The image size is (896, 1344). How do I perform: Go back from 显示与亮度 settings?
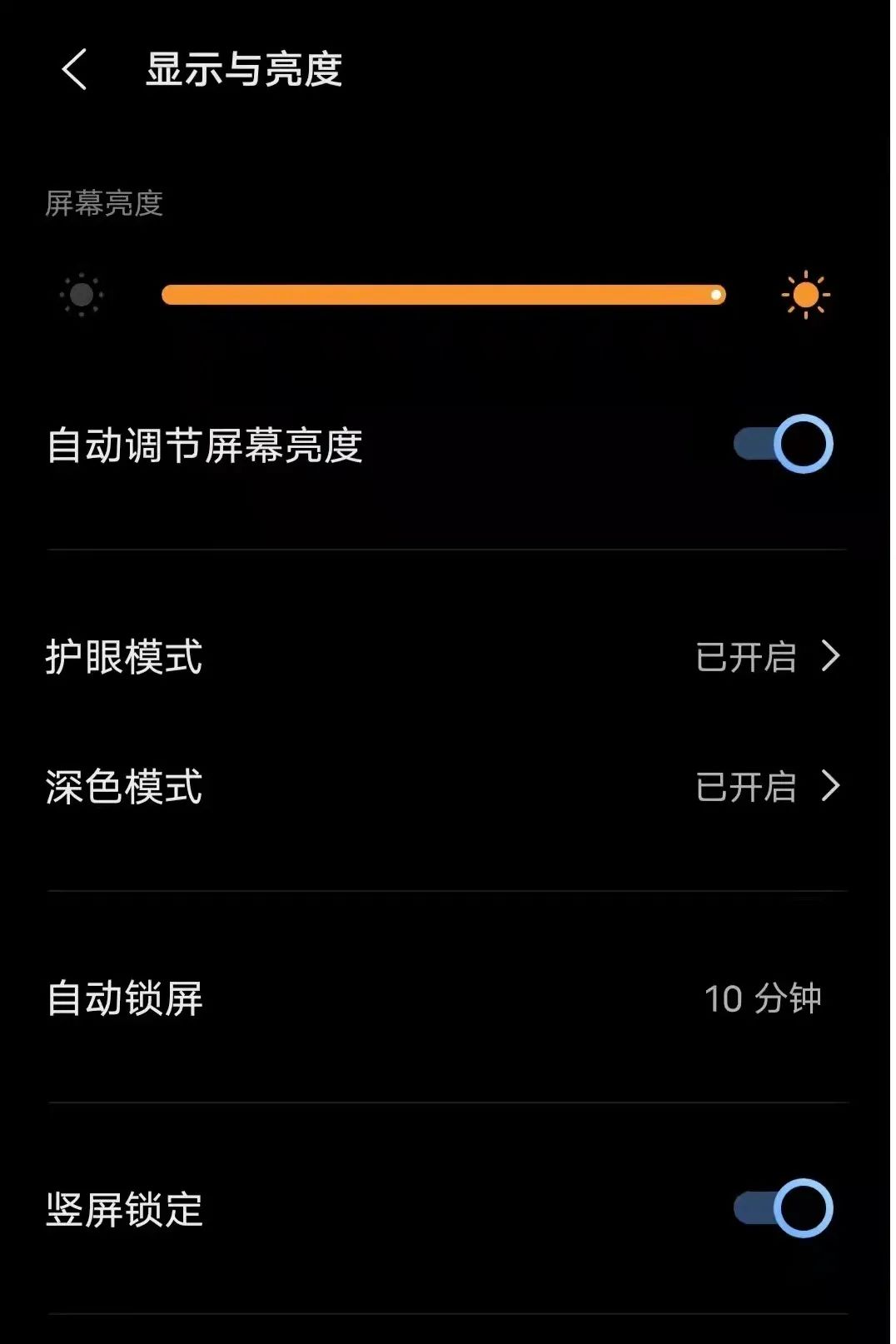[x=74, y=69]
